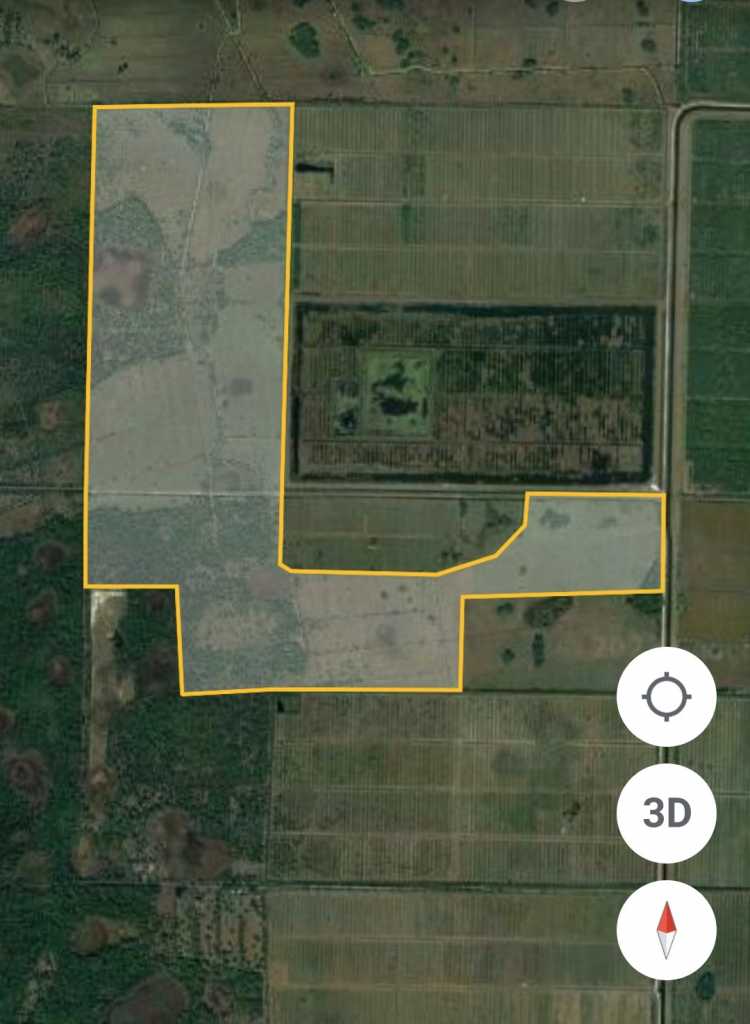Tap the compass to reset north

coord(666,930)
